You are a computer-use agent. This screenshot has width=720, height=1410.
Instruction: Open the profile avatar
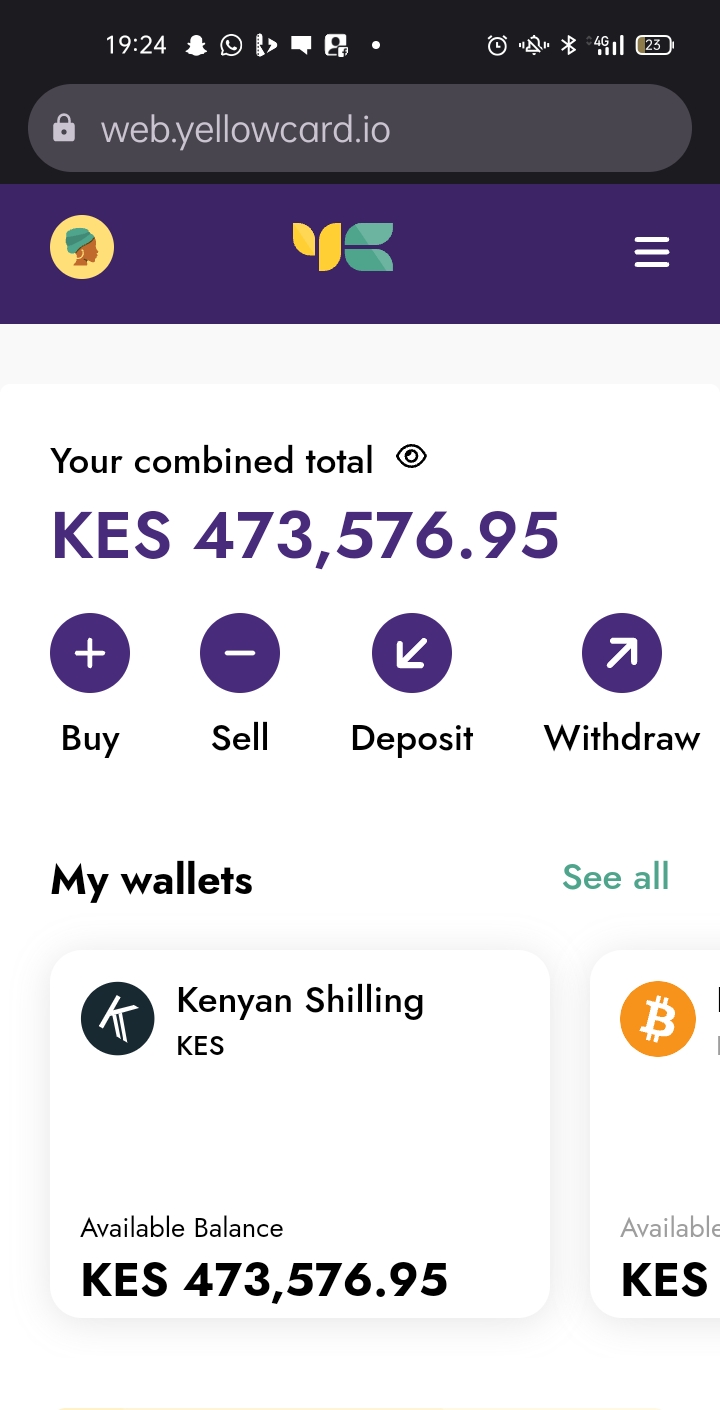(x=82, y=246)
